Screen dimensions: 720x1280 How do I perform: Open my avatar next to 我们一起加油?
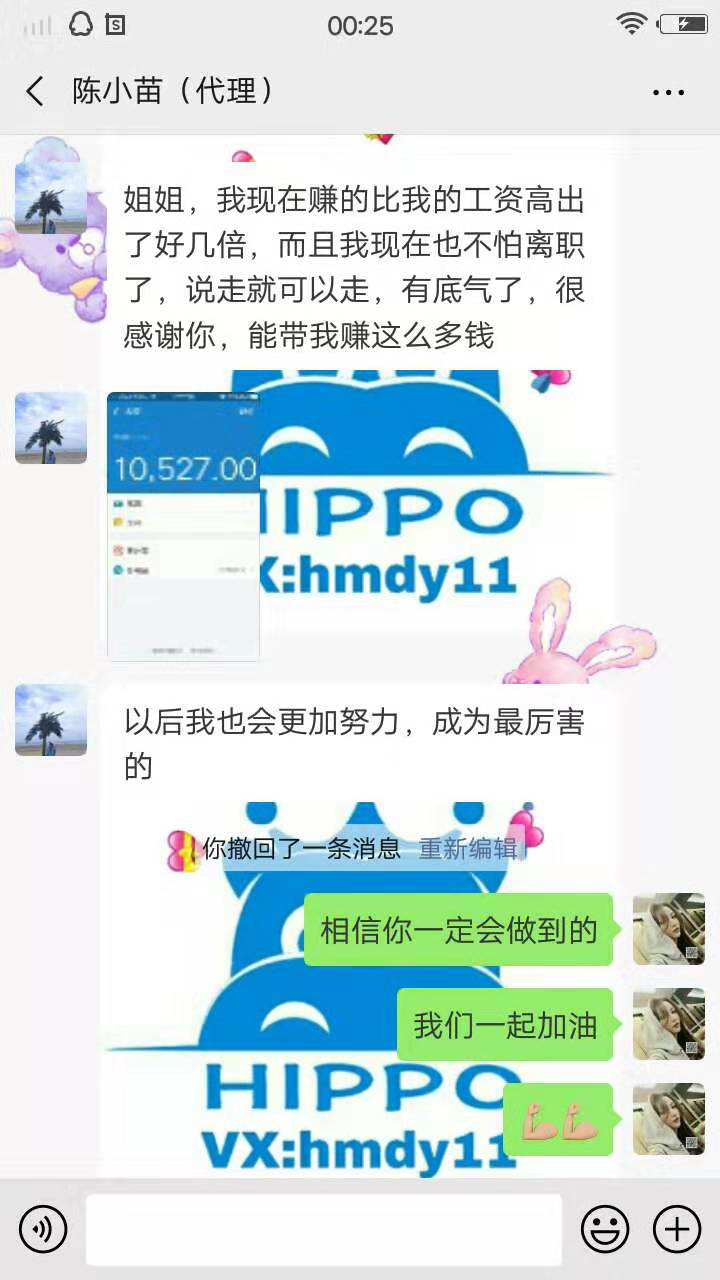coord(669,1024)
